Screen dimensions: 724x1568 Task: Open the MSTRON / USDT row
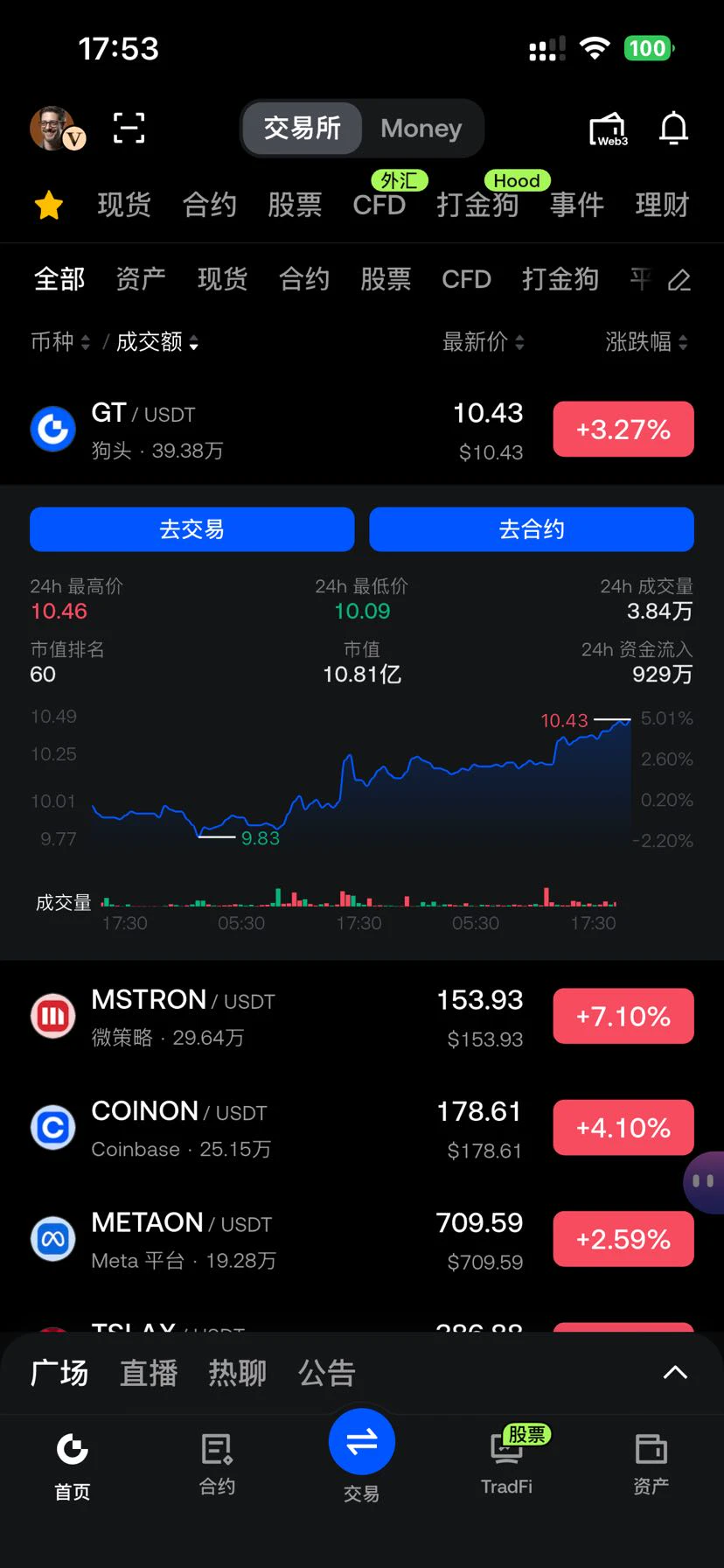[x=362, y=1017]
